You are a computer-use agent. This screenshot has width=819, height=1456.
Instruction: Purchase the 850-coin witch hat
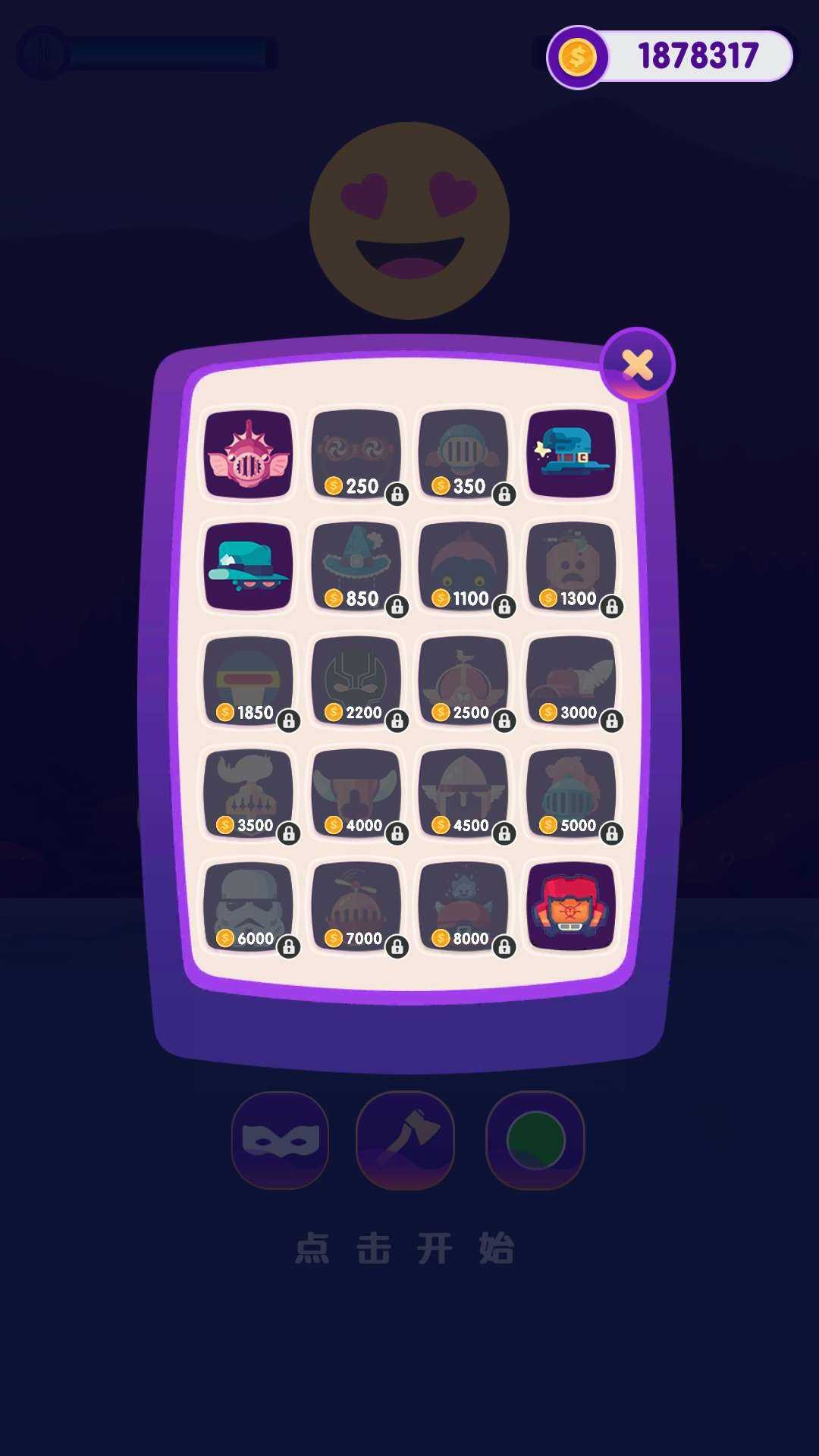click(x=356, y=566)
